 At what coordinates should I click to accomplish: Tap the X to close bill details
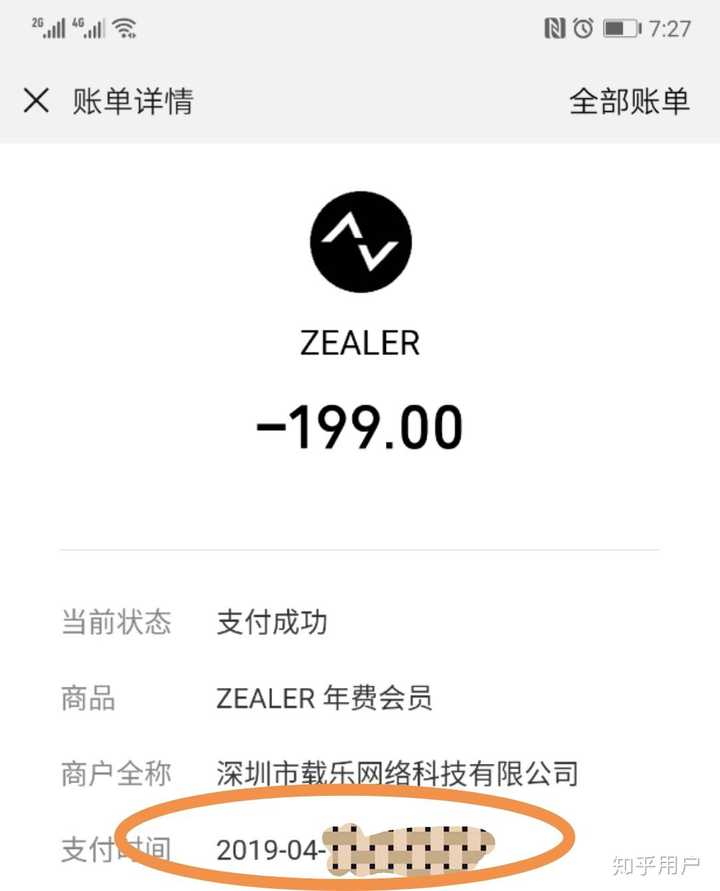(x=36, y=101)
